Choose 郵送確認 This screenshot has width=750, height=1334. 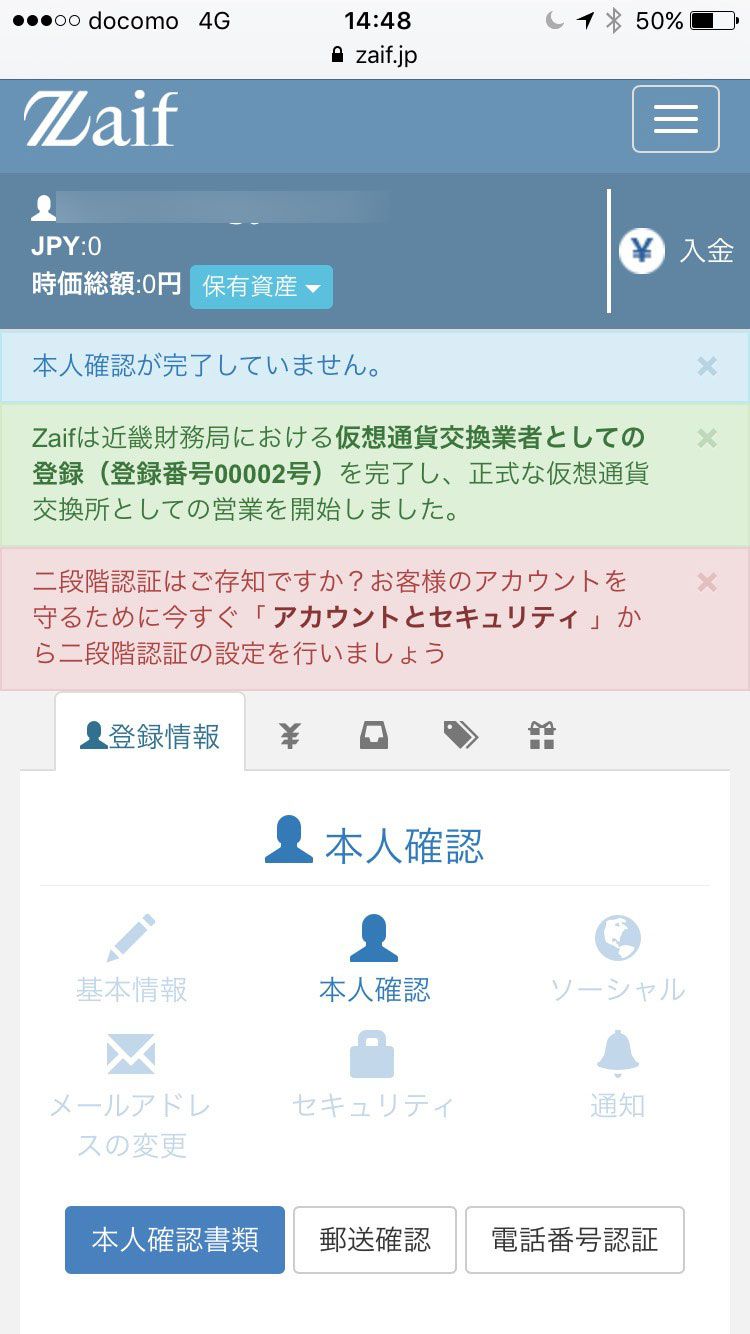tap(375, 1240)
